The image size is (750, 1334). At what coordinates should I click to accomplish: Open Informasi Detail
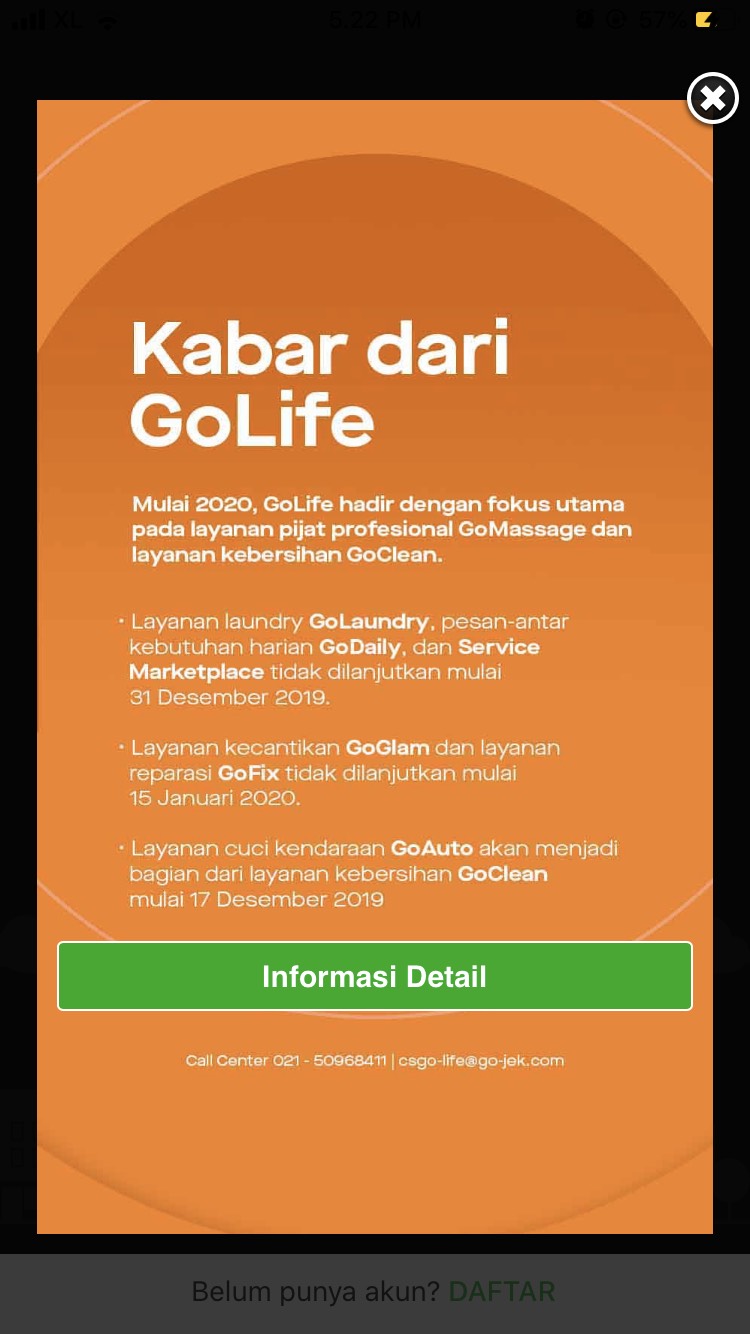374,976
